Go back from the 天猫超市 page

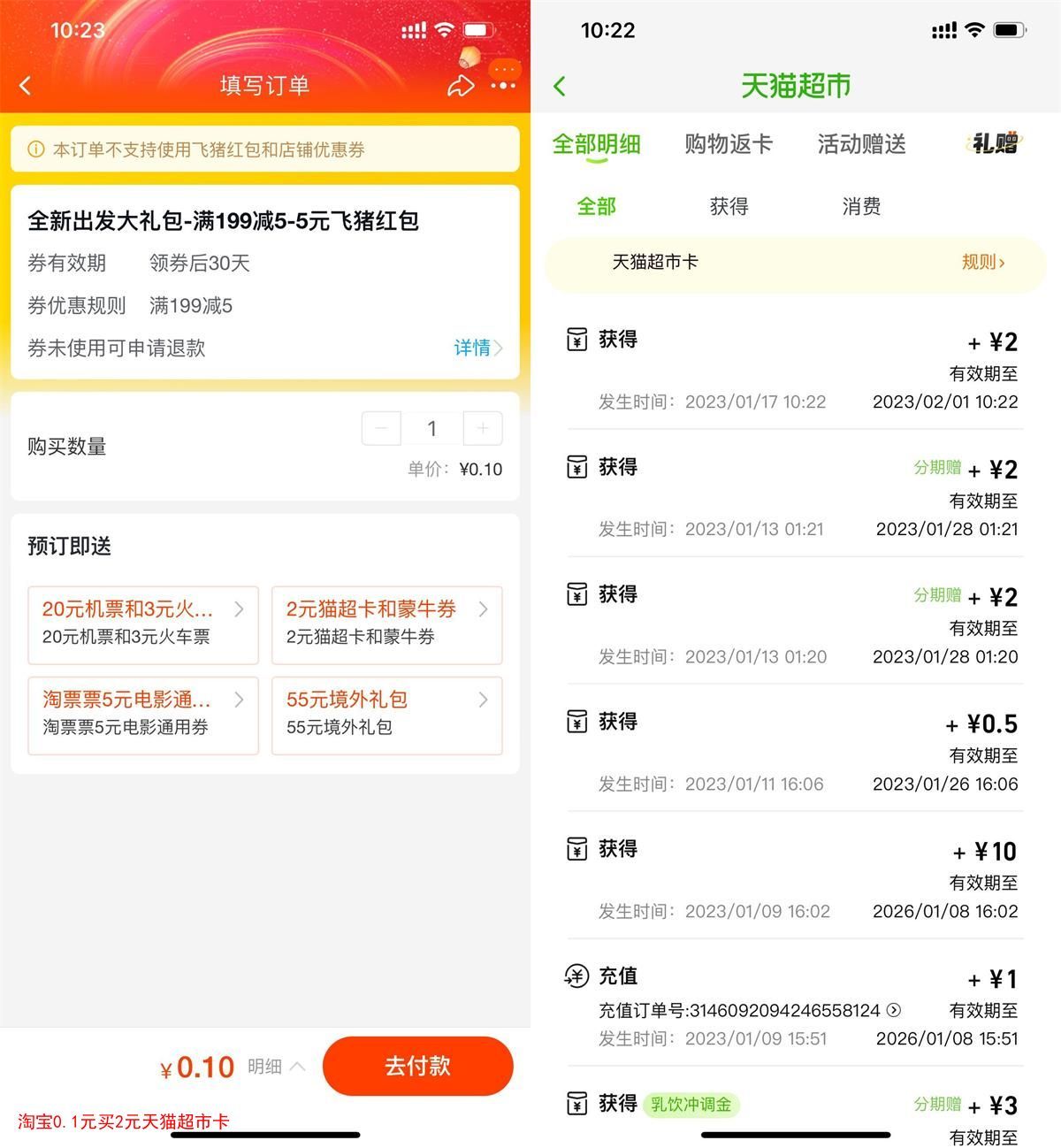point(560,86)
